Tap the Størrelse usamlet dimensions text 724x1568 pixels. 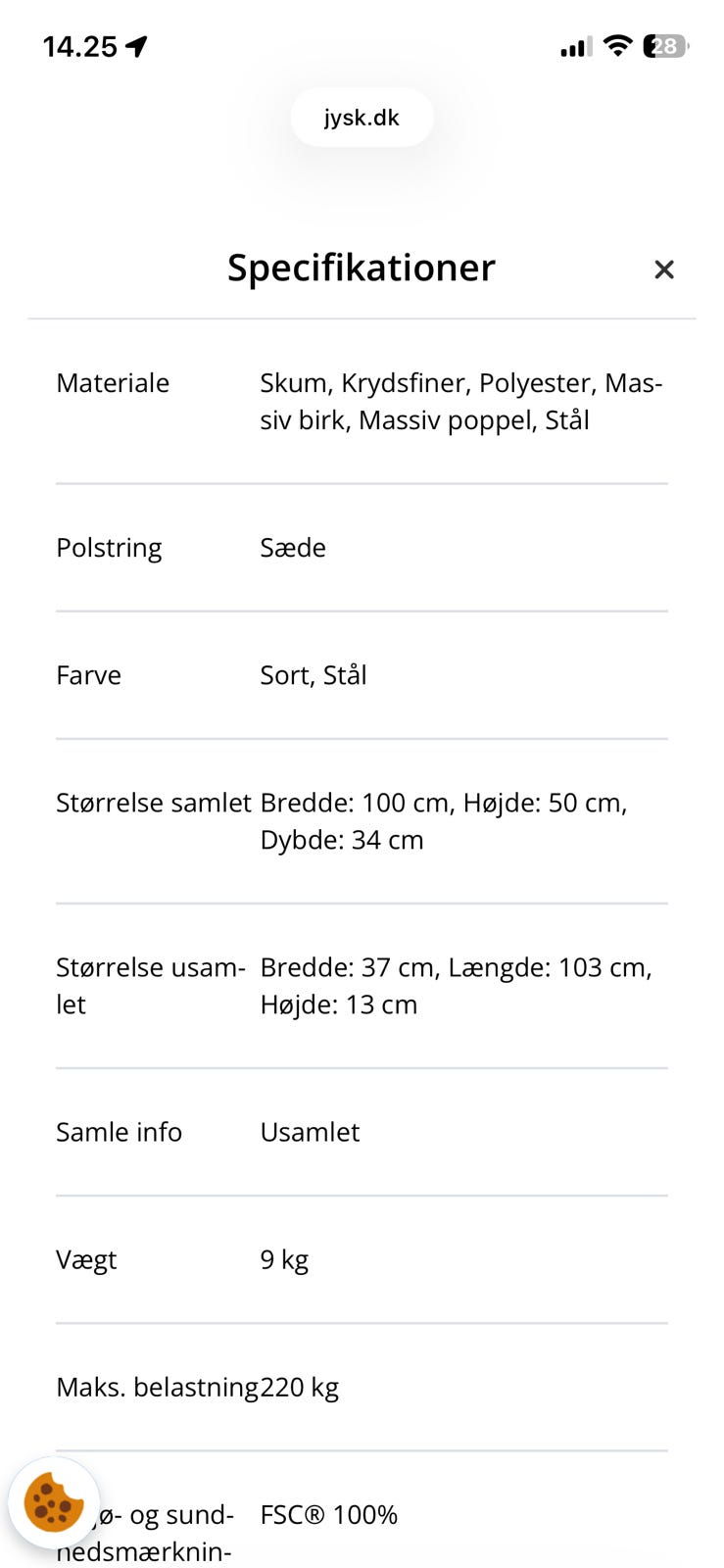tap(456, 985)
